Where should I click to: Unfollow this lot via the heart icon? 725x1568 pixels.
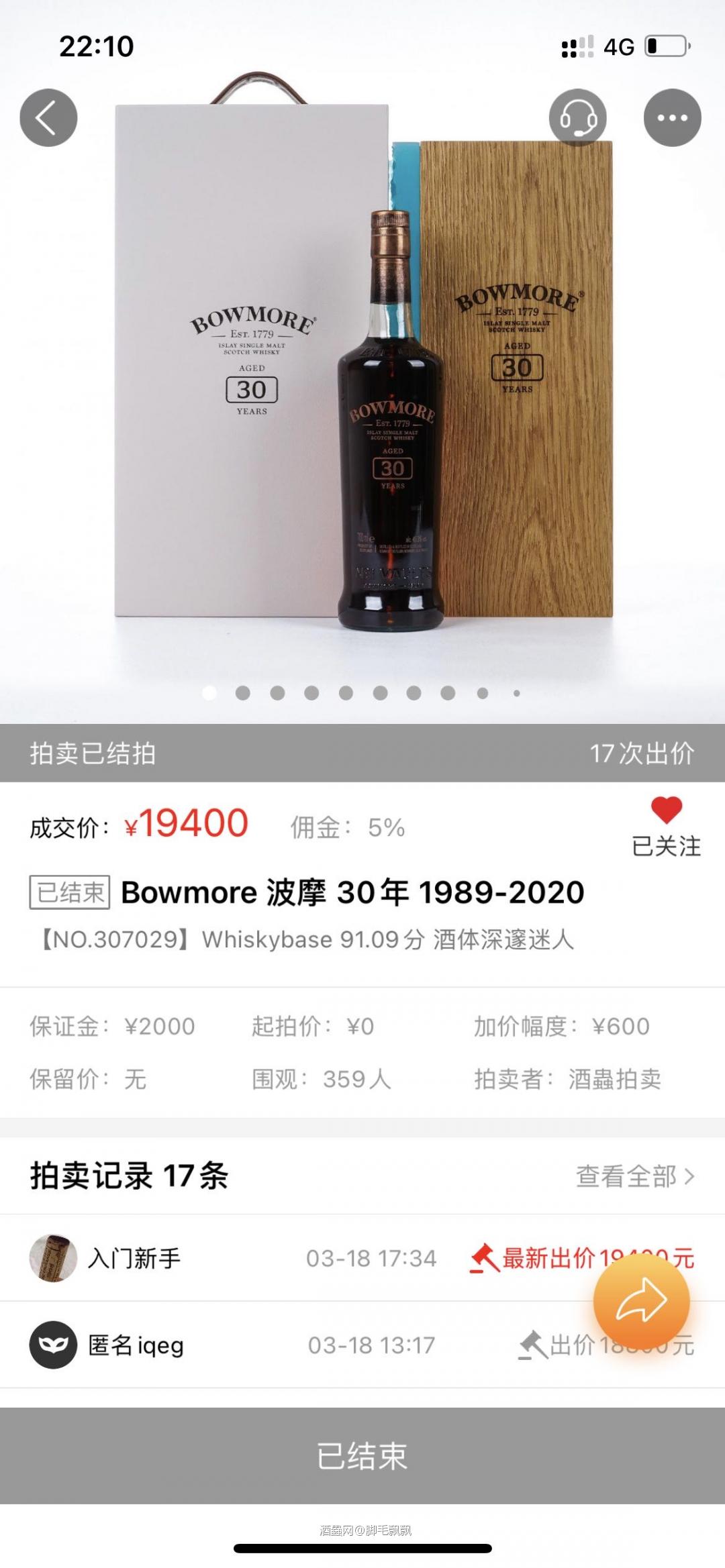point(666,811)
